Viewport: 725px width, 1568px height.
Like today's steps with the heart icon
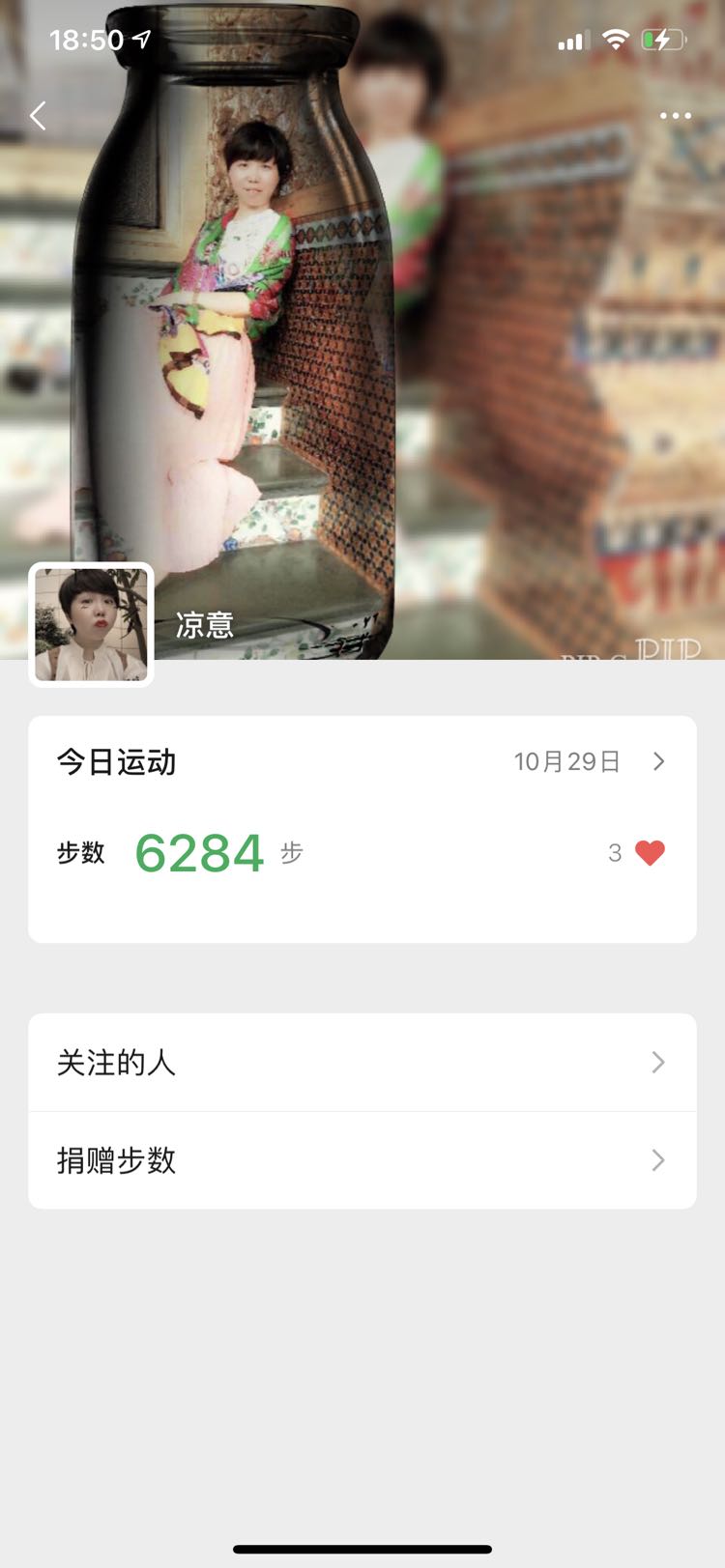650,852
